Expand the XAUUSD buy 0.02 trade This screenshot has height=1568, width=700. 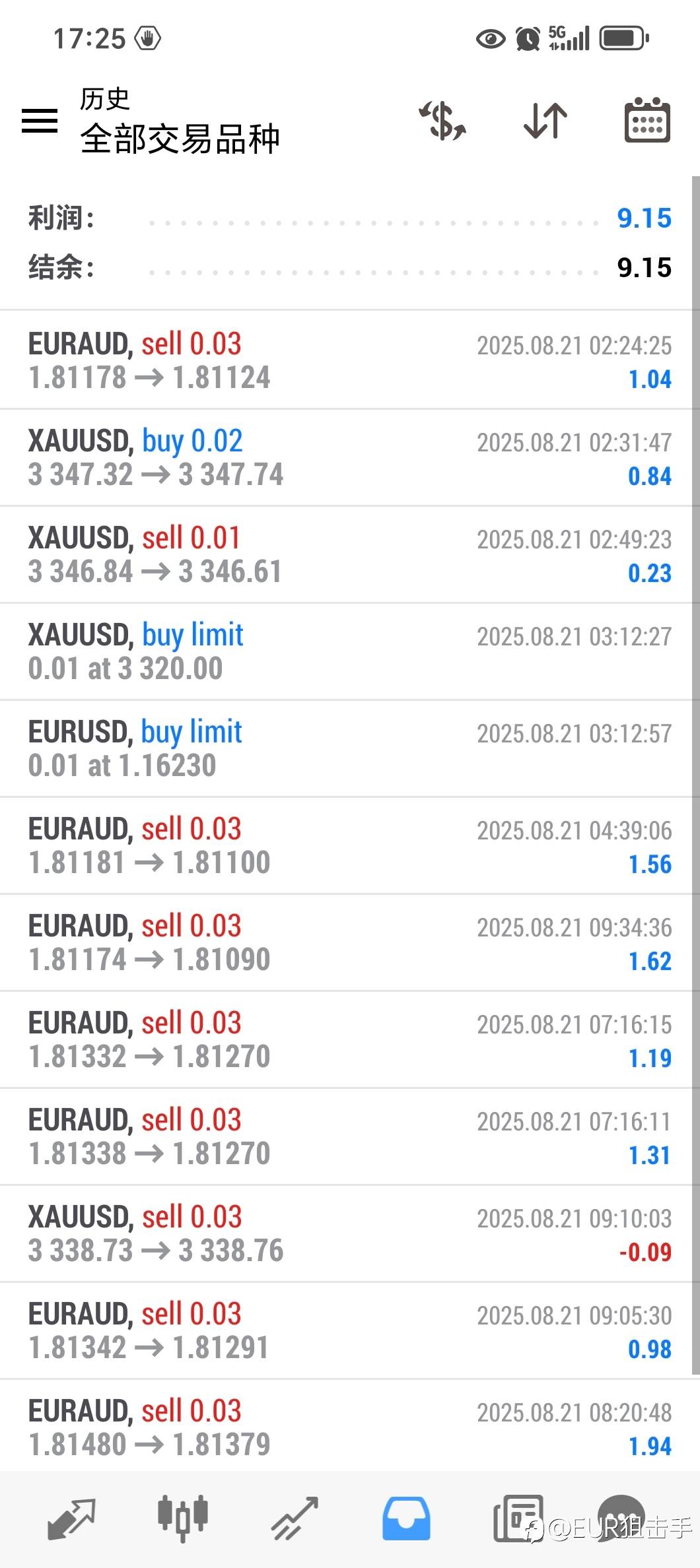349,457
